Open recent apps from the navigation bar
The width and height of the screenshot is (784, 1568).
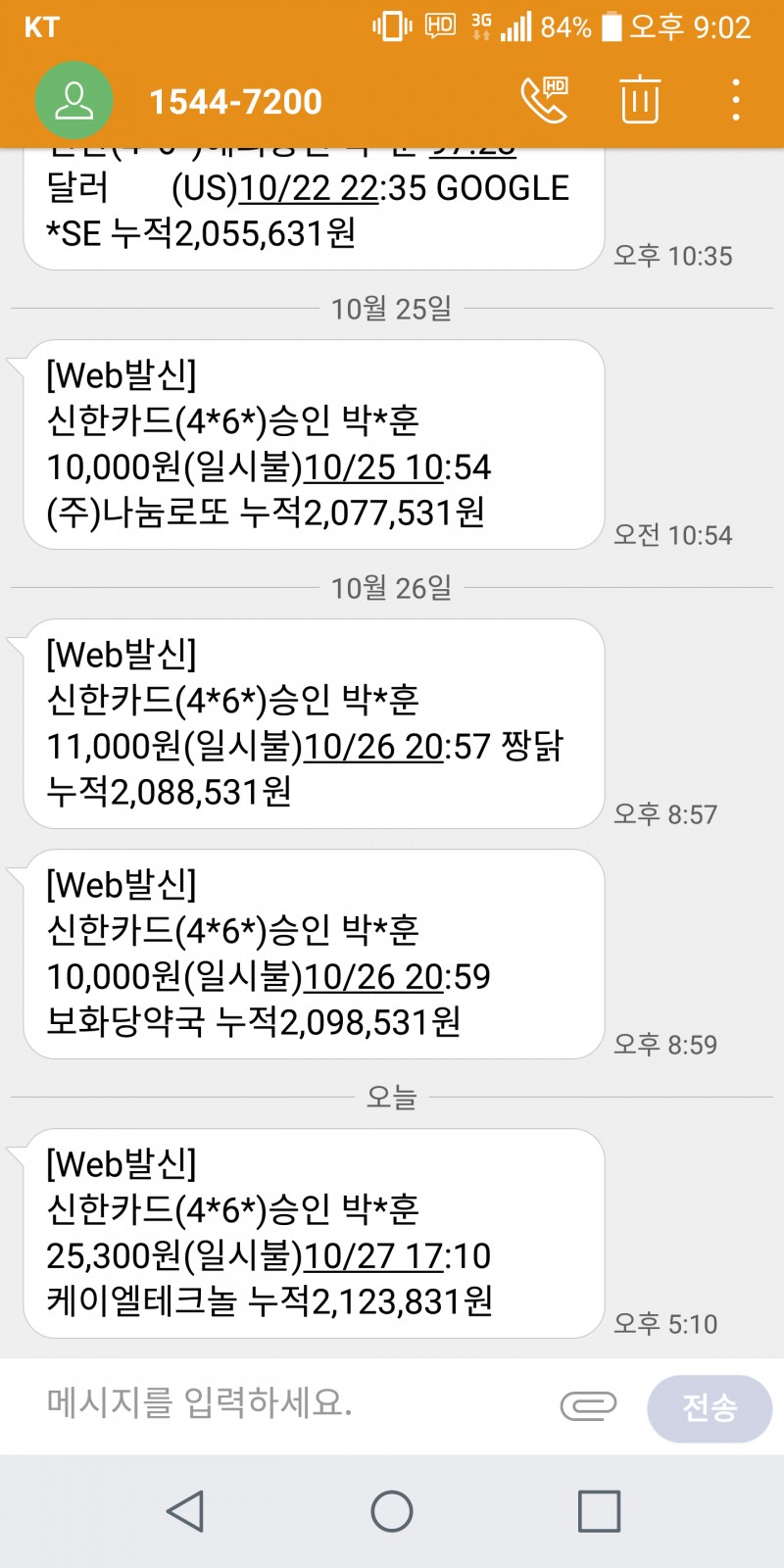(x=599, y=1510)
